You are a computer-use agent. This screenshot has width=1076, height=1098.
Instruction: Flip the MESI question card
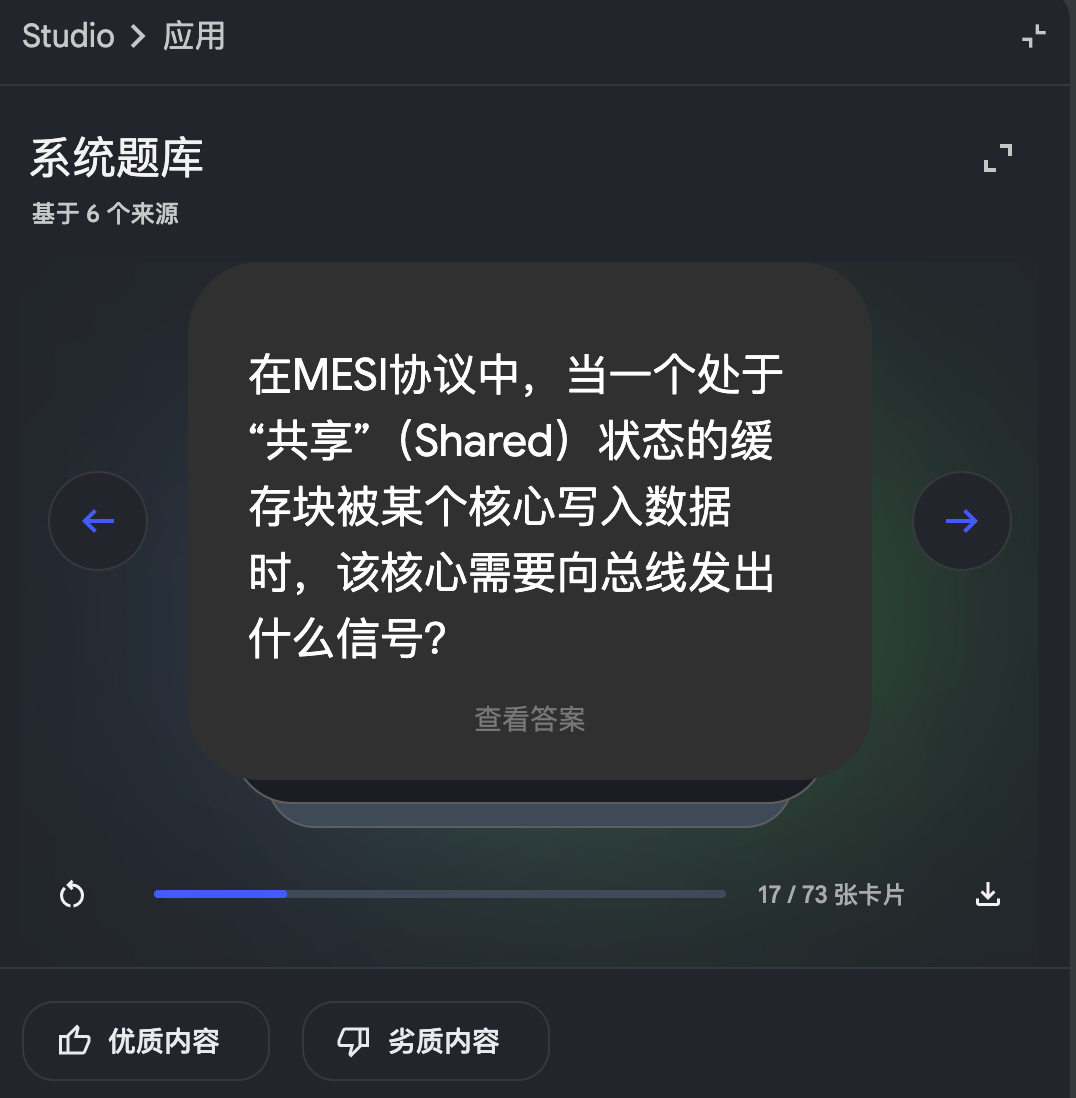point(529,500)
